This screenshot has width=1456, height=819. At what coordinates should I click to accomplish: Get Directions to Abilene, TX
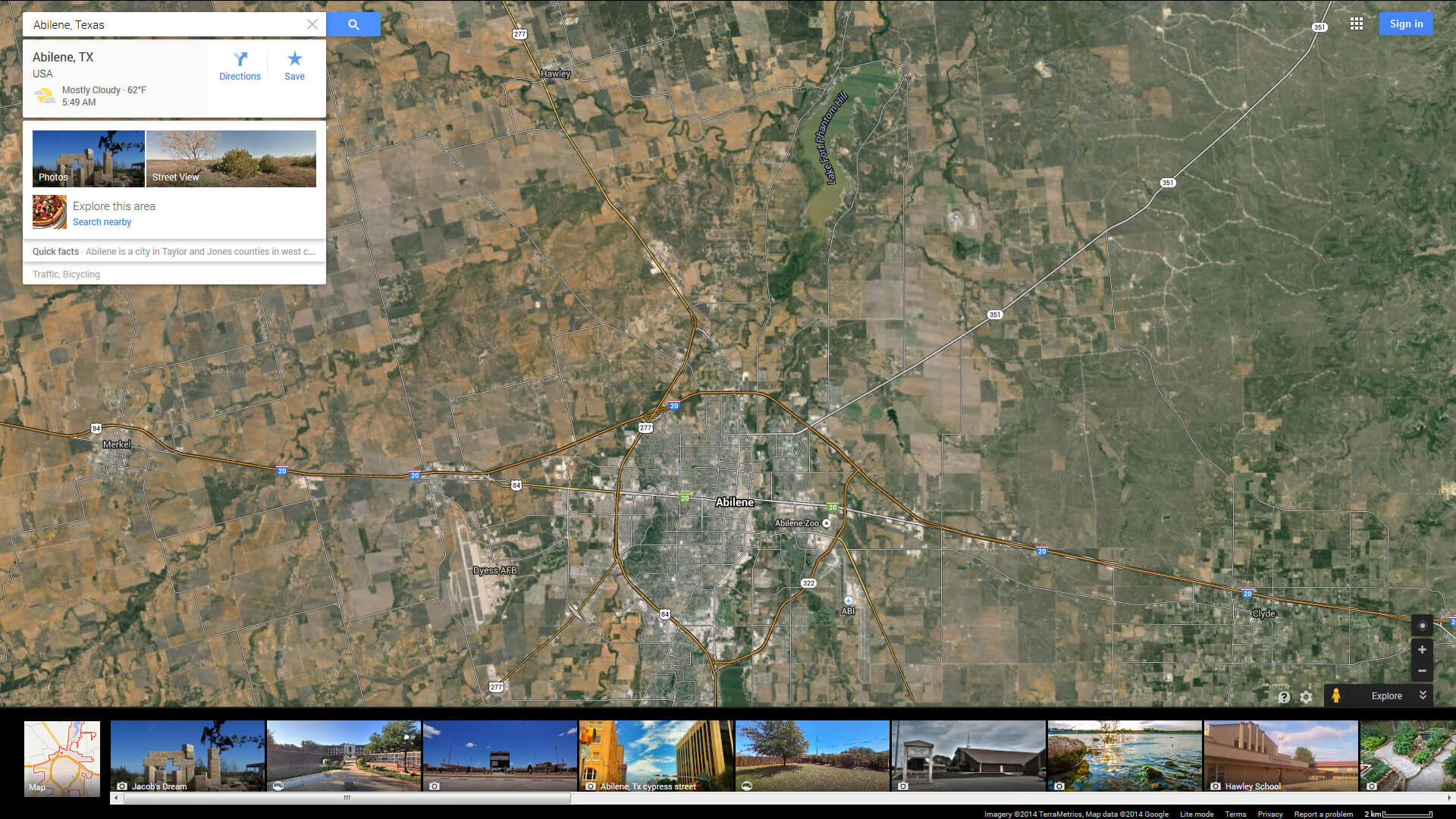240,66
